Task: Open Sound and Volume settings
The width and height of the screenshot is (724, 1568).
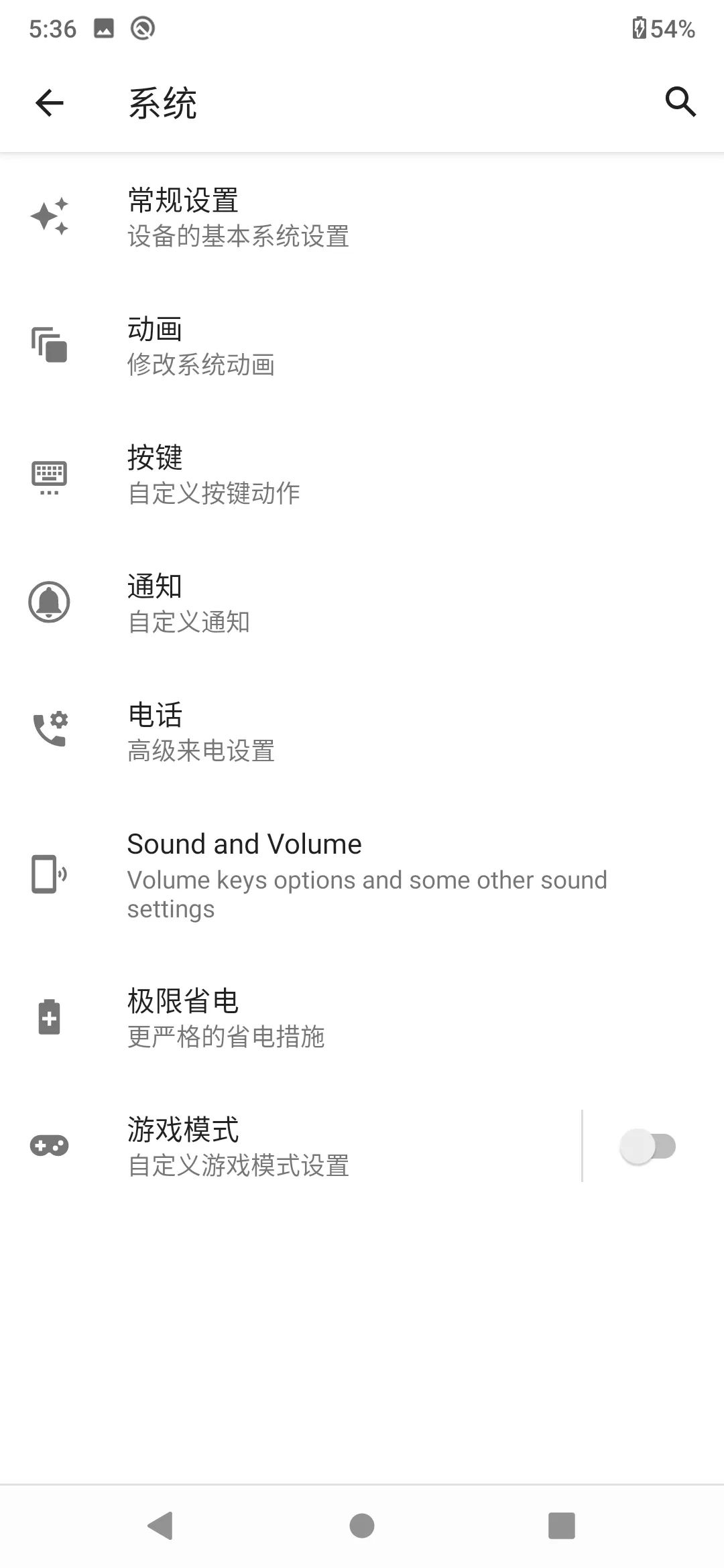Action: pyautogui.click(x=367, y=874)
